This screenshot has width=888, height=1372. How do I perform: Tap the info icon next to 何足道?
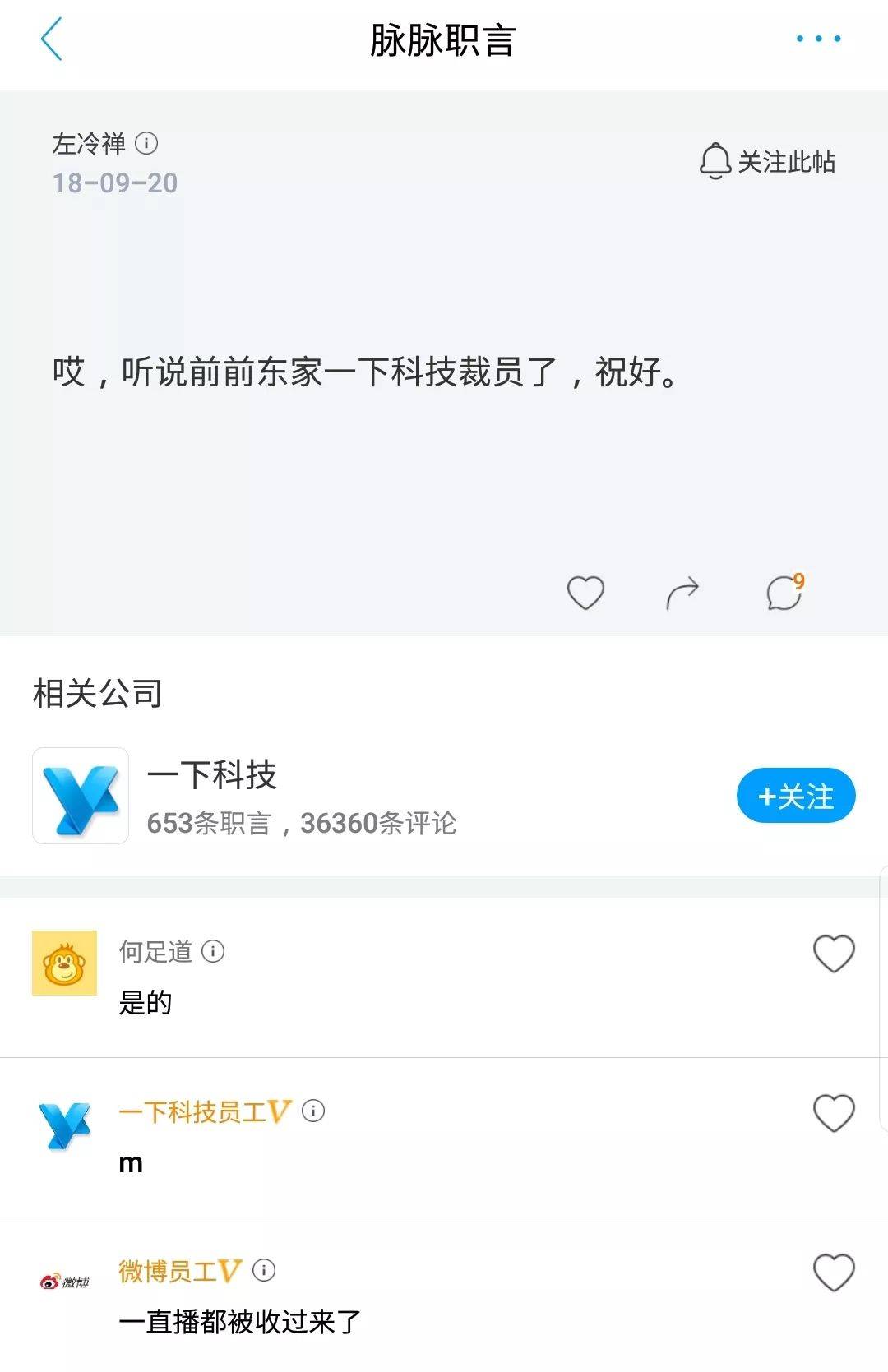213,951
